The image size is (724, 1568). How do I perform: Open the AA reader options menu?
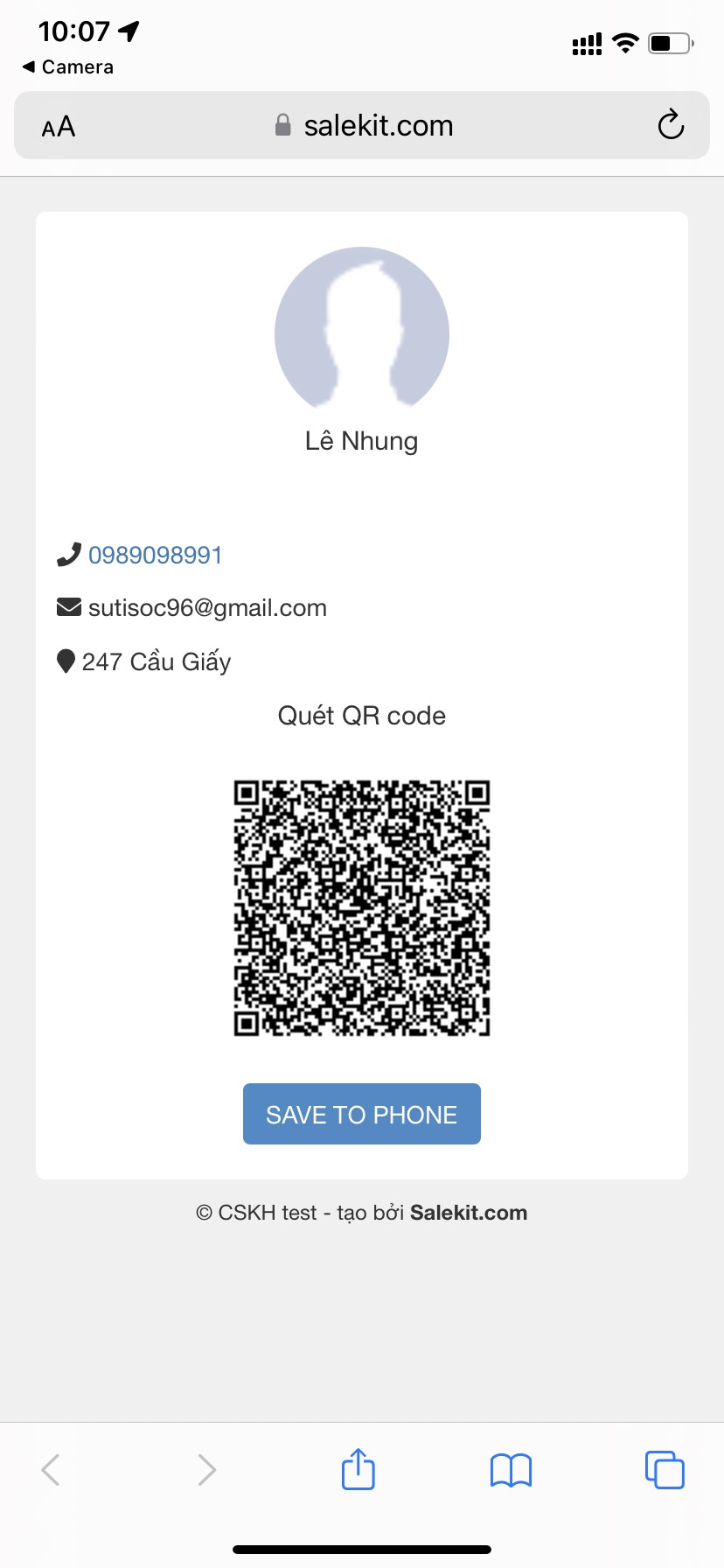[59, 127]
